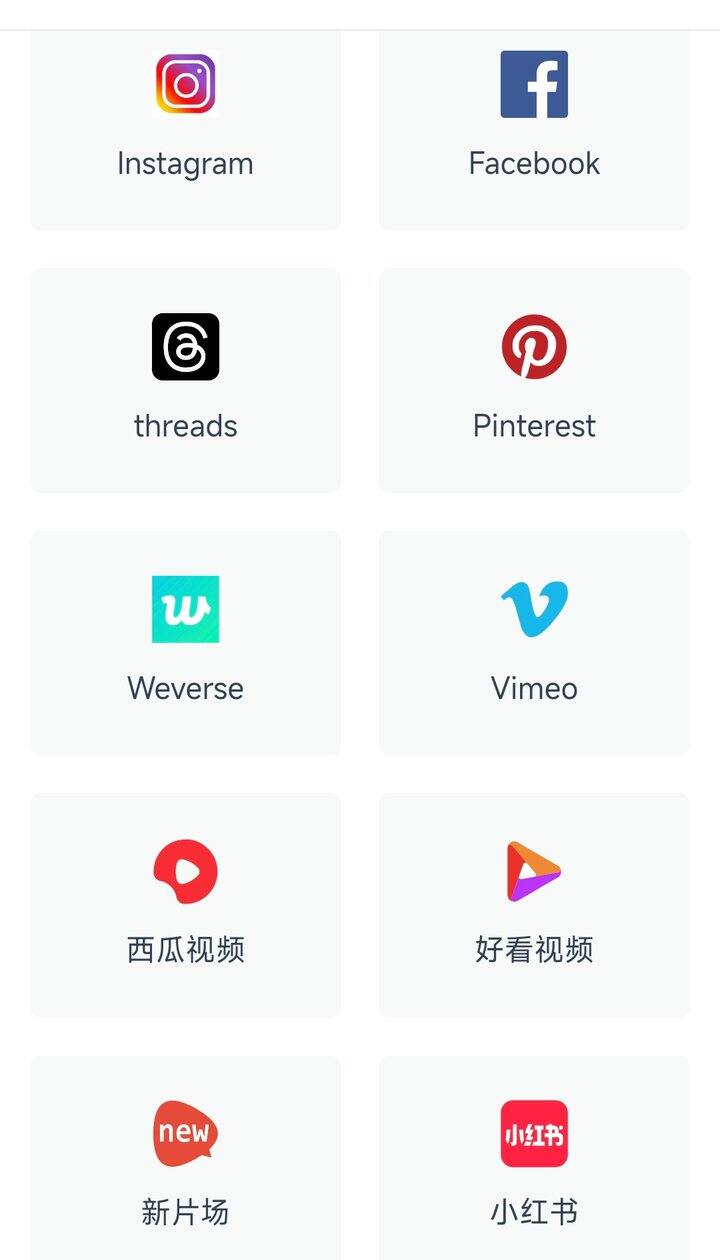Select the 西瓜视频 card
Viewport: 720px width, 1260px height.
tap(185, 905)
